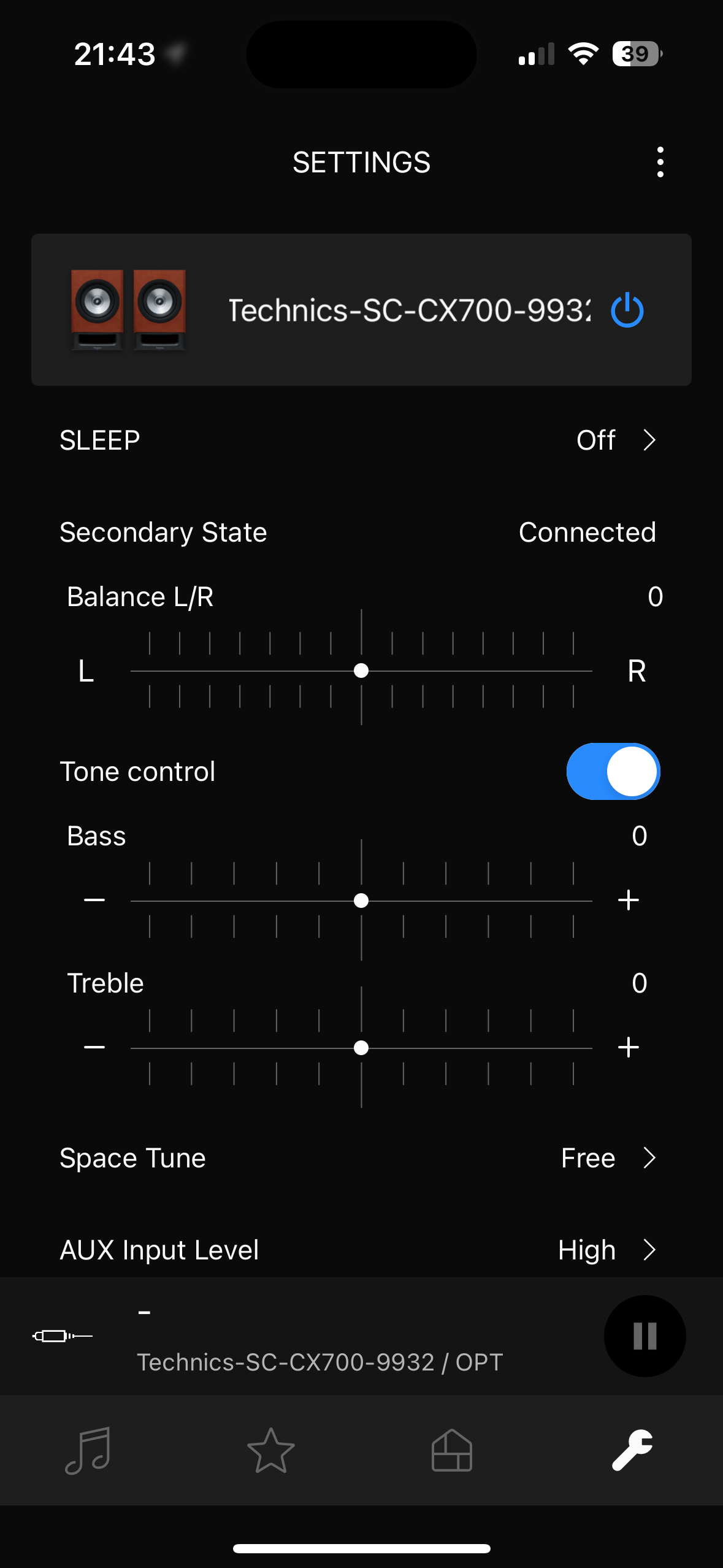Go to the favorites star tab
This screenshot has width=723, height=1568.
[x=270, y=1450]
